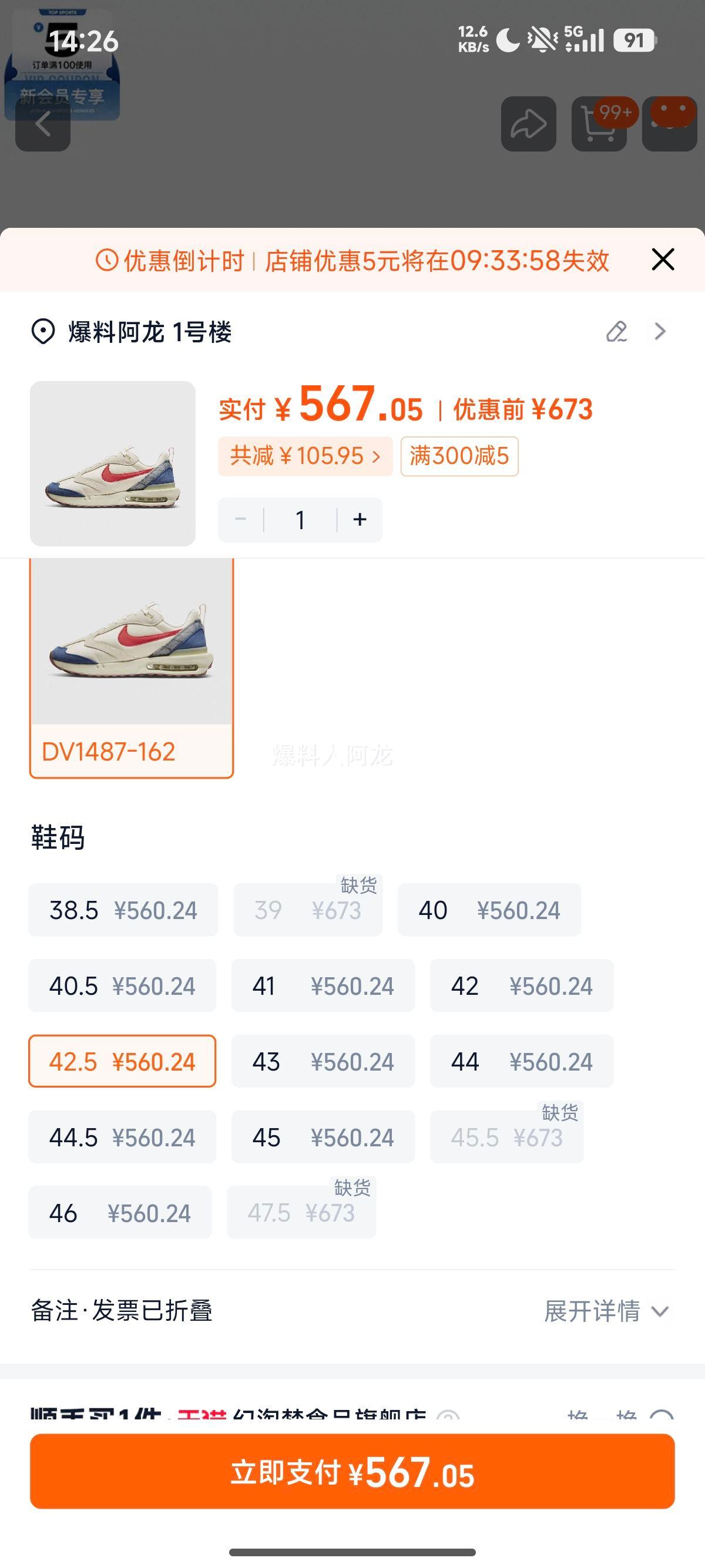Tap the 满300减5 coupon tag
The width and height of the screenshot is (705, 1568).
tap(458, 456)
